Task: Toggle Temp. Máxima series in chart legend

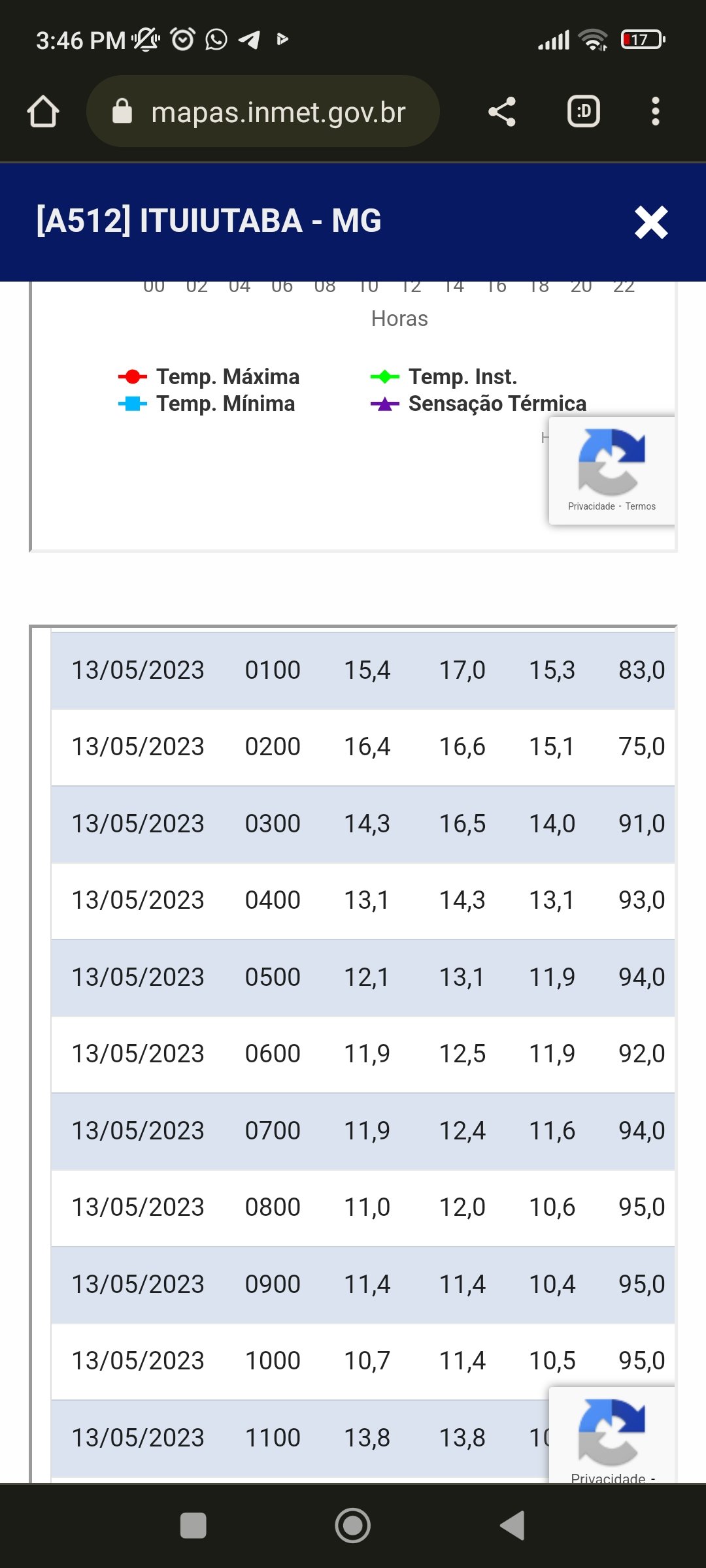Action: (x=209, y=377)
